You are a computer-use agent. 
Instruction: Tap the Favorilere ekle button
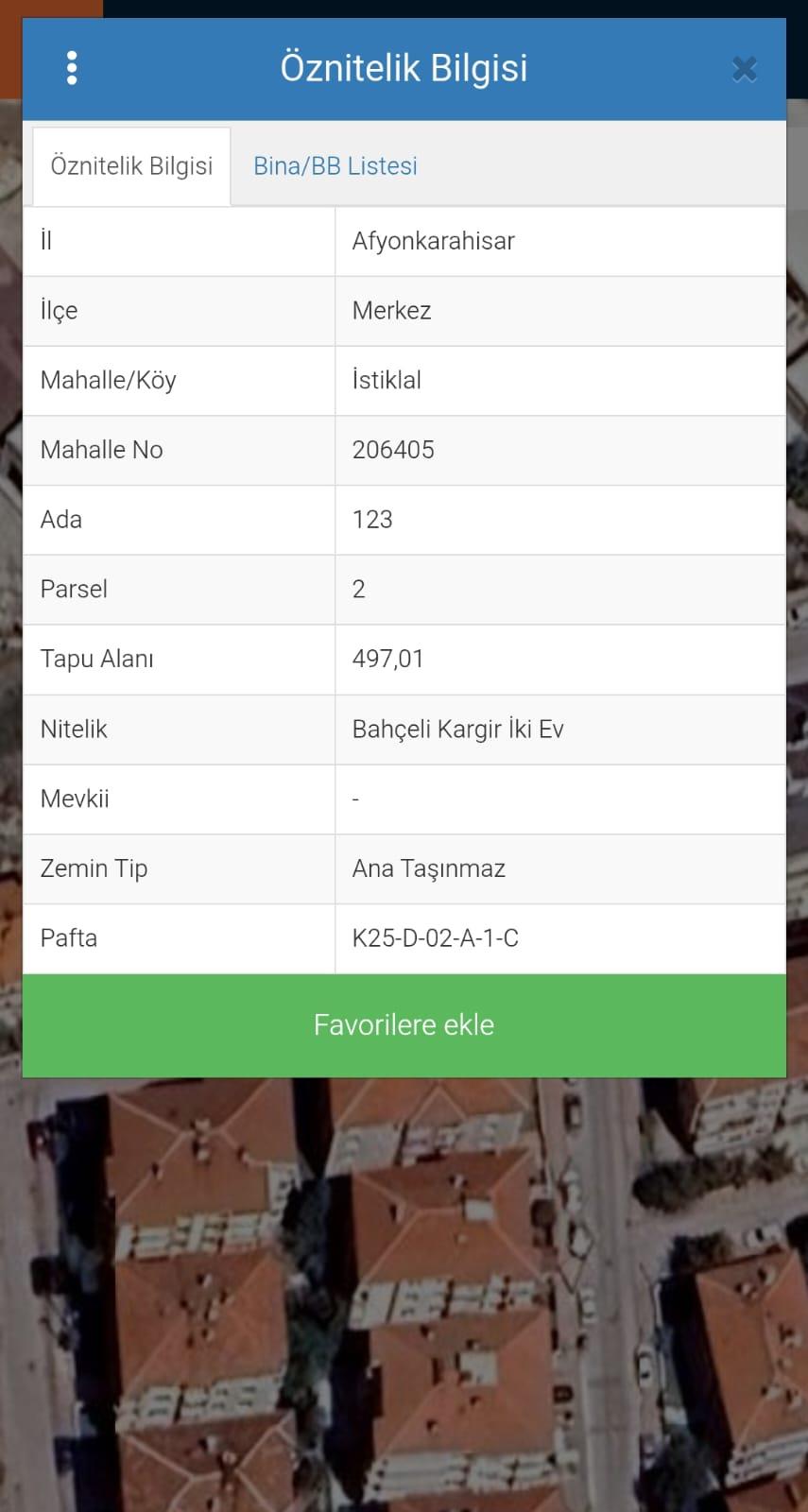tap(404, 1025)
